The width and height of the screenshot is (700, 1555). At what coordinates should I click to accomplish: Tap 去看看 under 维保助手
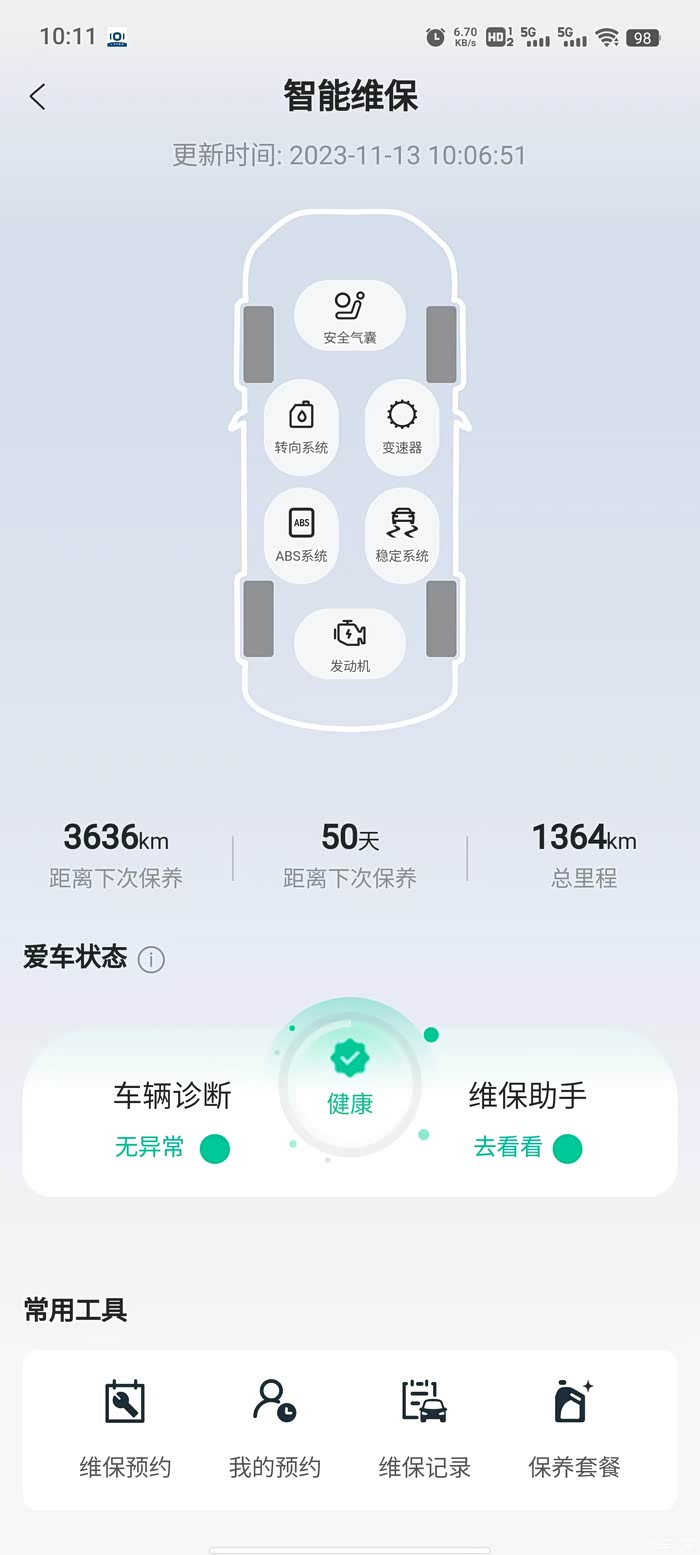point(527,1147)
